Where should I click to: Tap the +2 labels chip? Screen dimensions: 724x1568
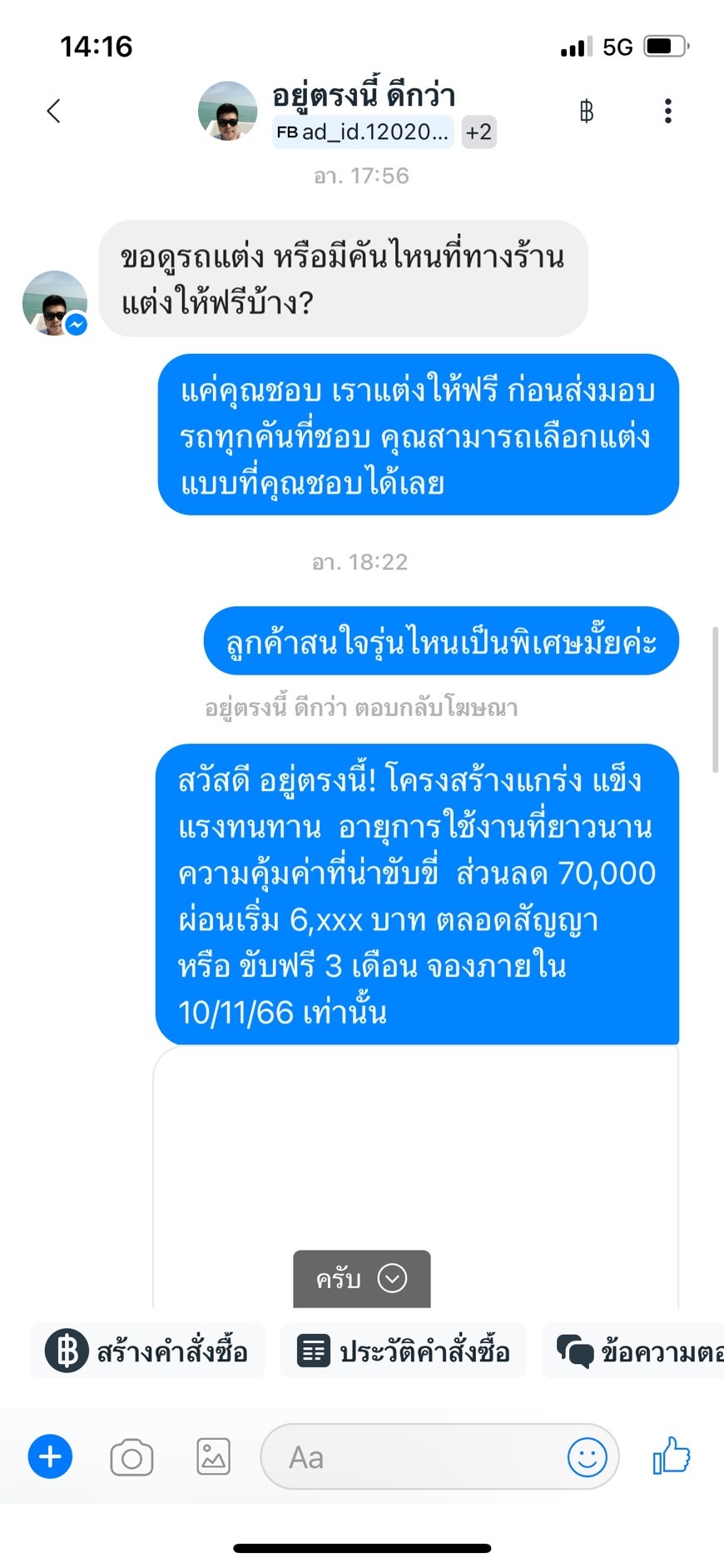479,132
